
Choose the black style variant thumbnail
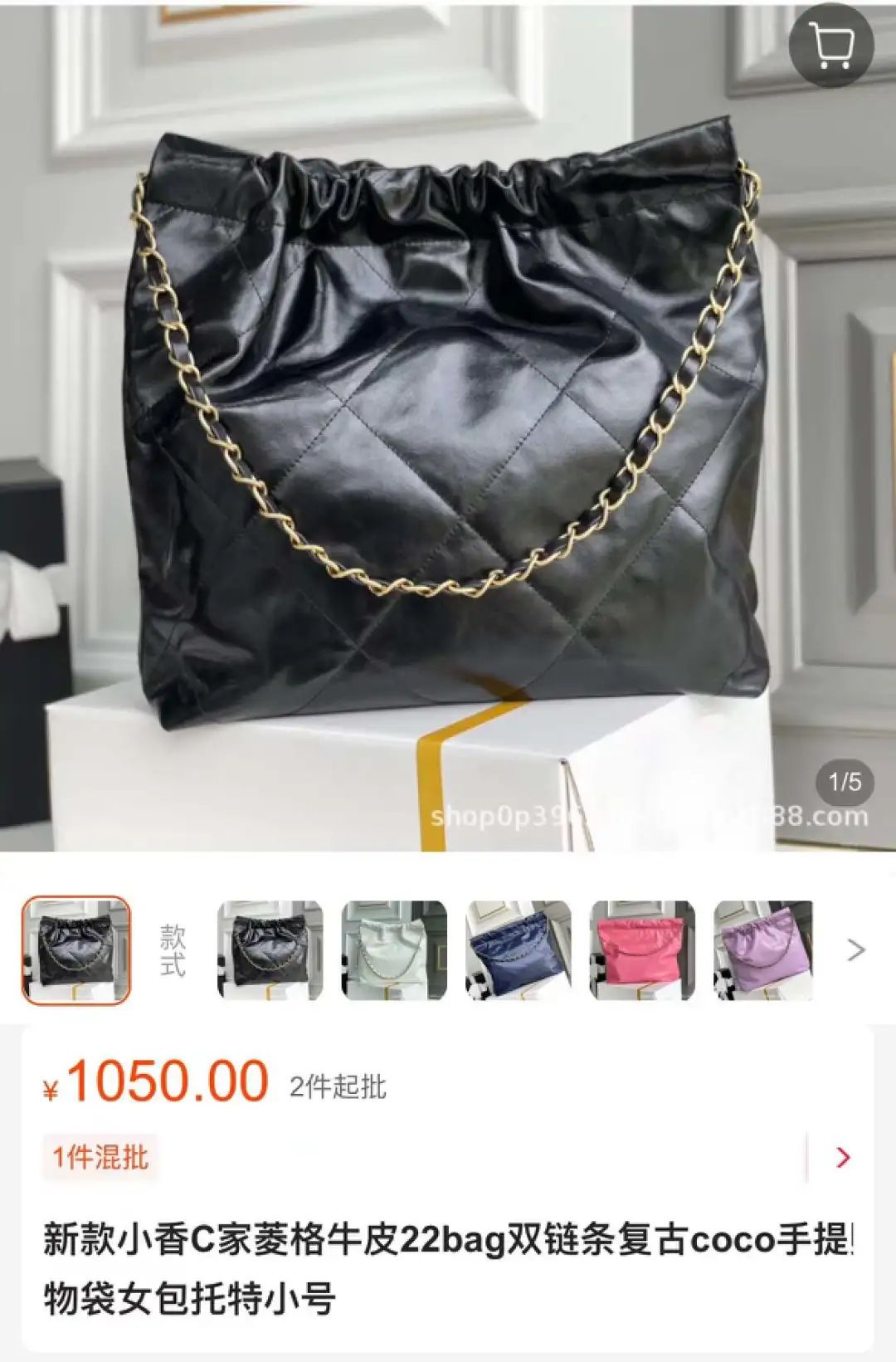pyautogui.click(x=270, y=950)
